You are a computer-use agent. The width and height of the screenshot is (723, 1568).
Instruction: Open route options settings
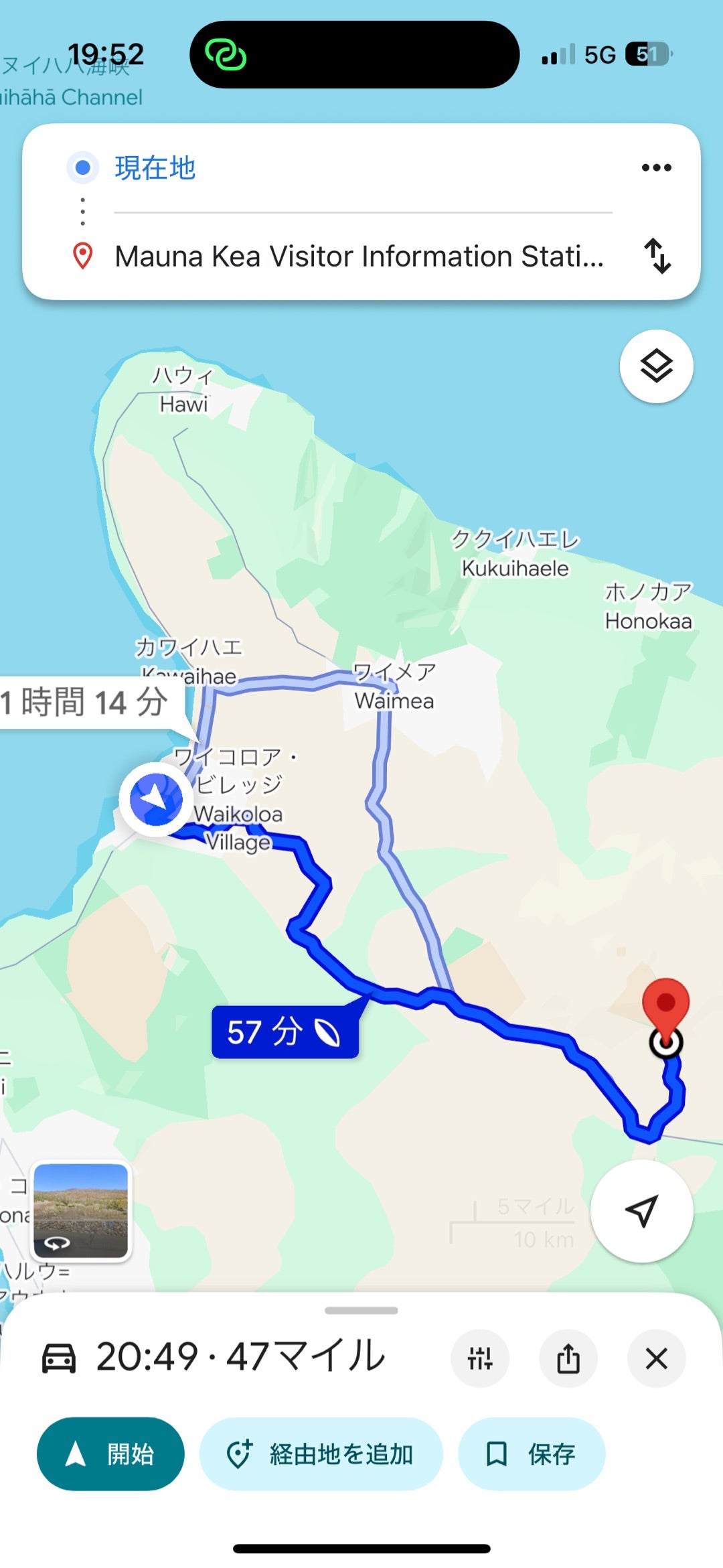click(480, 1358)
